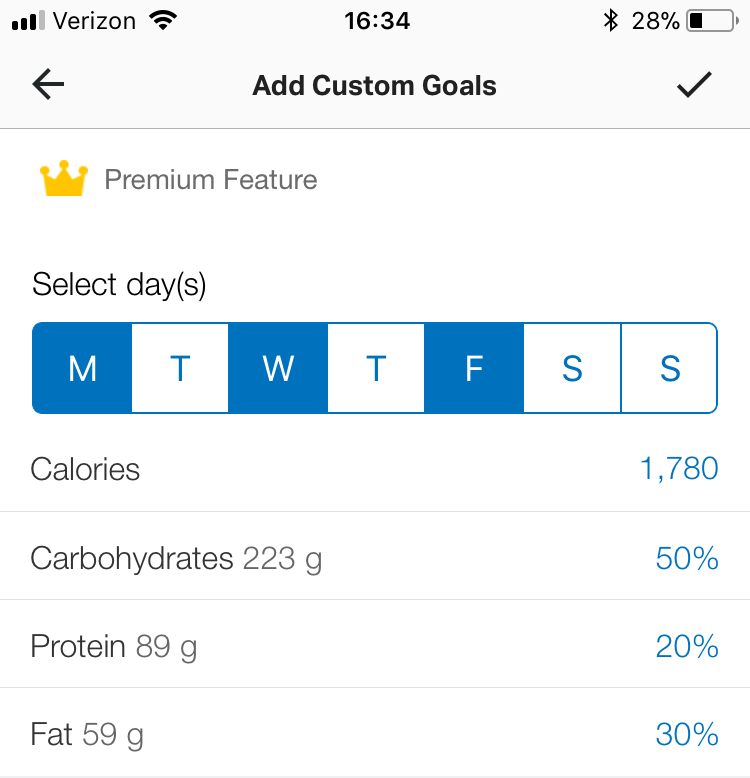Screen dimensions: 750x778
Task: Open the Protein percentage selector
Action: click(x=687, y=646)
